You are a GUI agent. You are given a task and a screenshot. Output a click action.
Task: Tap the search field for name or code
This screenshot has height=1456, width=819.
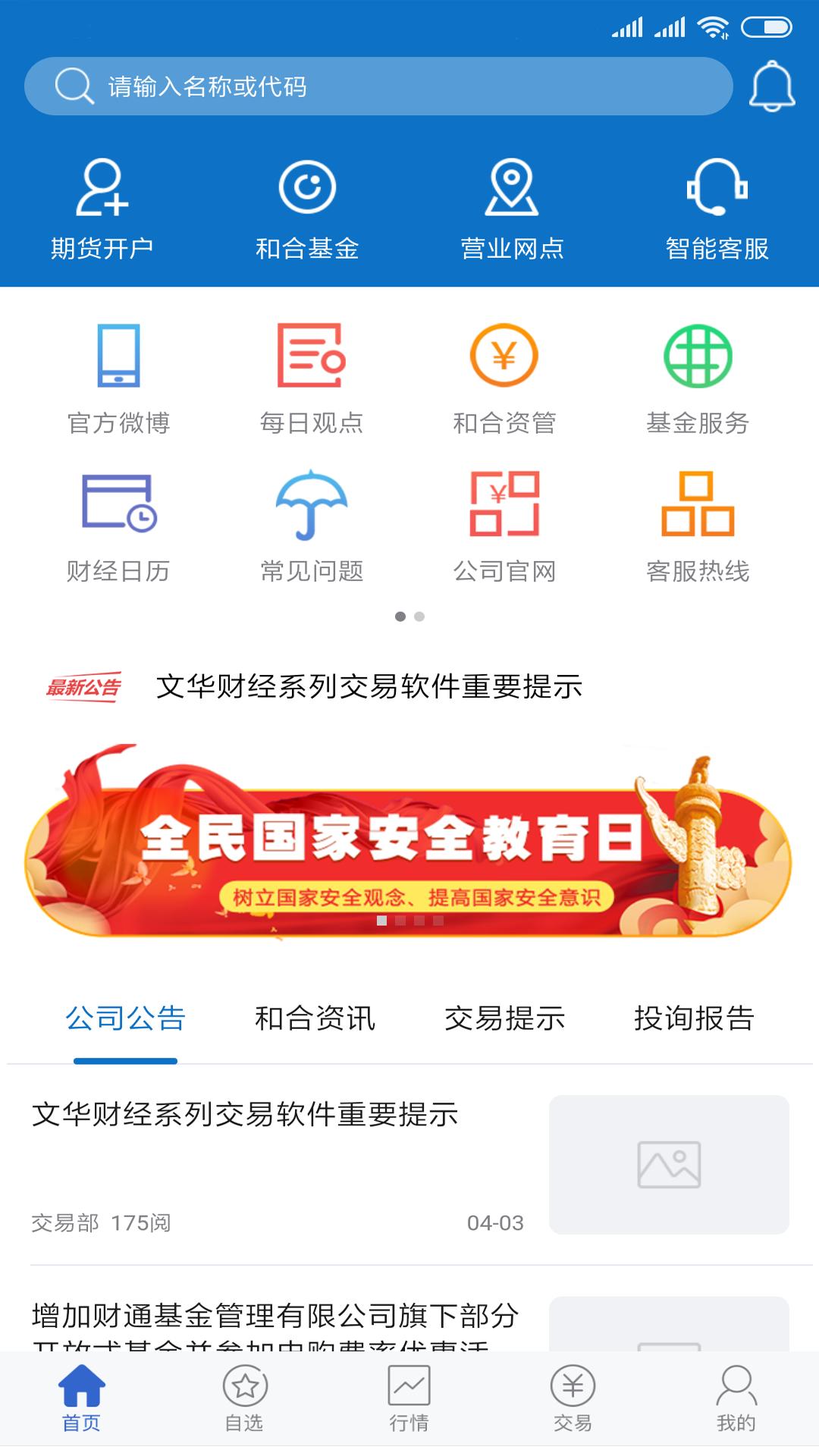[378, 86]
